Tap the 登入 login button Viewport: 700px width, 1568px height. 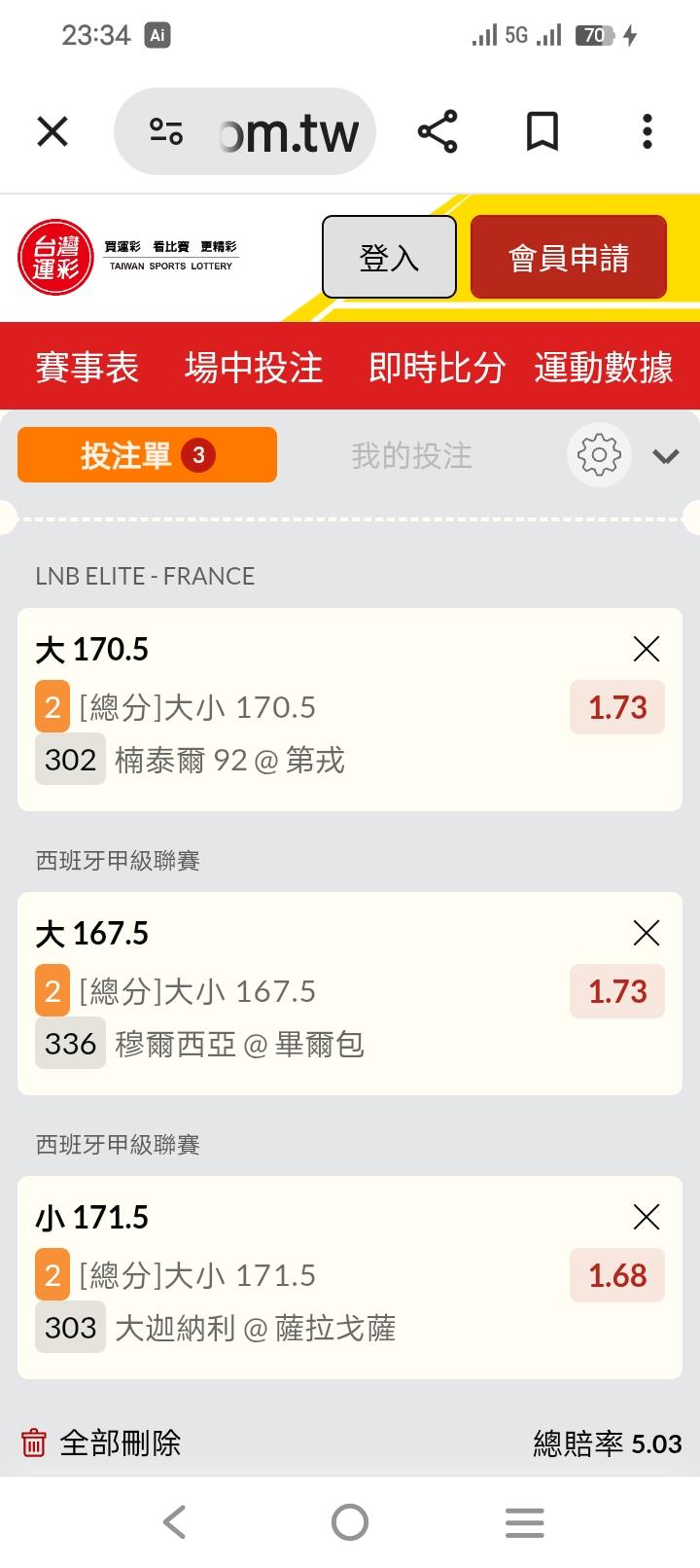[x=389, y=257]
